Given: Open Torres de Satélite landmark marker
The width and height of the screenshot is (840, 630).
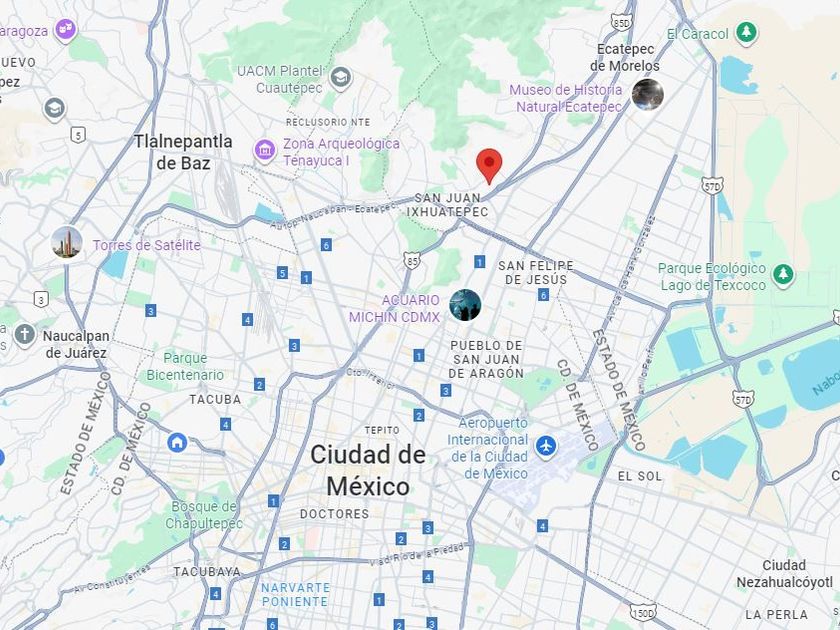Looking at the screenshot, I should (x=67, y=242).
